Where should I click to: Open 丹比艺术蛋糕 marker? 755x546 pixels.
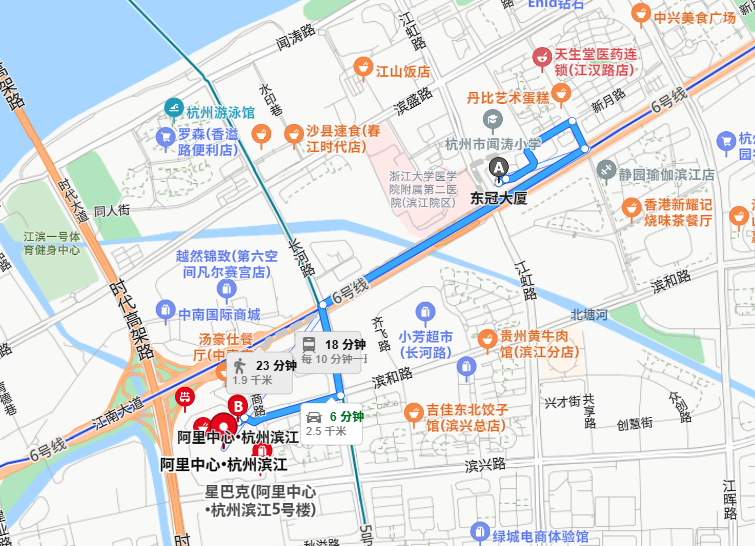click(560, 94)
